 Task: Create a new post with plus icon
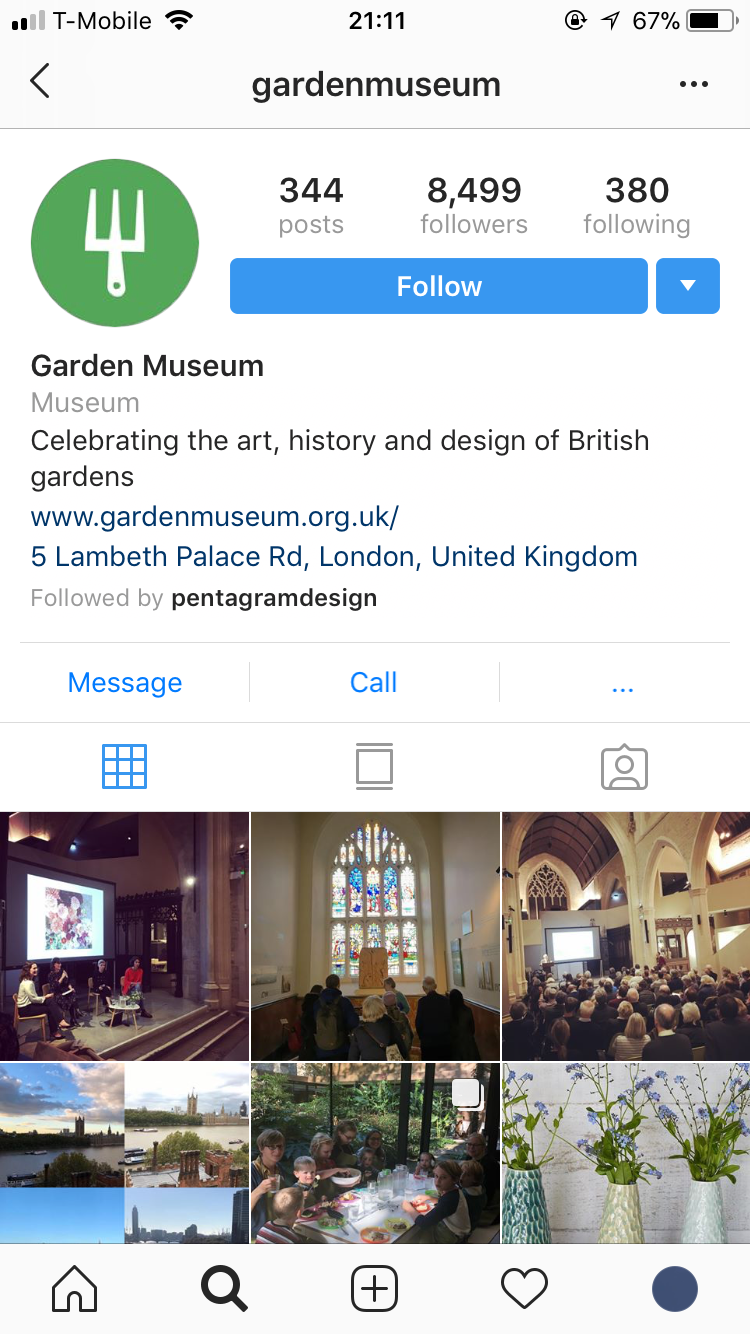[x=374, y=1290]
